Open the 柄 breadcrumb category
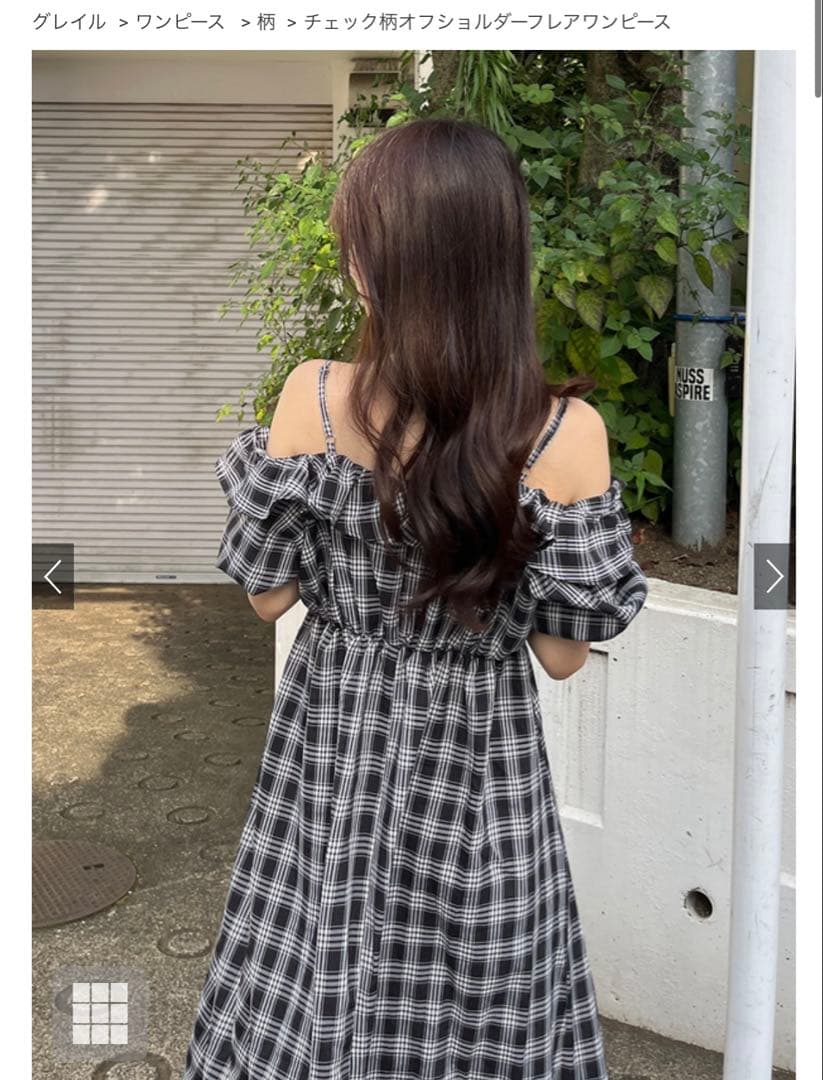823x1080 pixels. [266, 21]
